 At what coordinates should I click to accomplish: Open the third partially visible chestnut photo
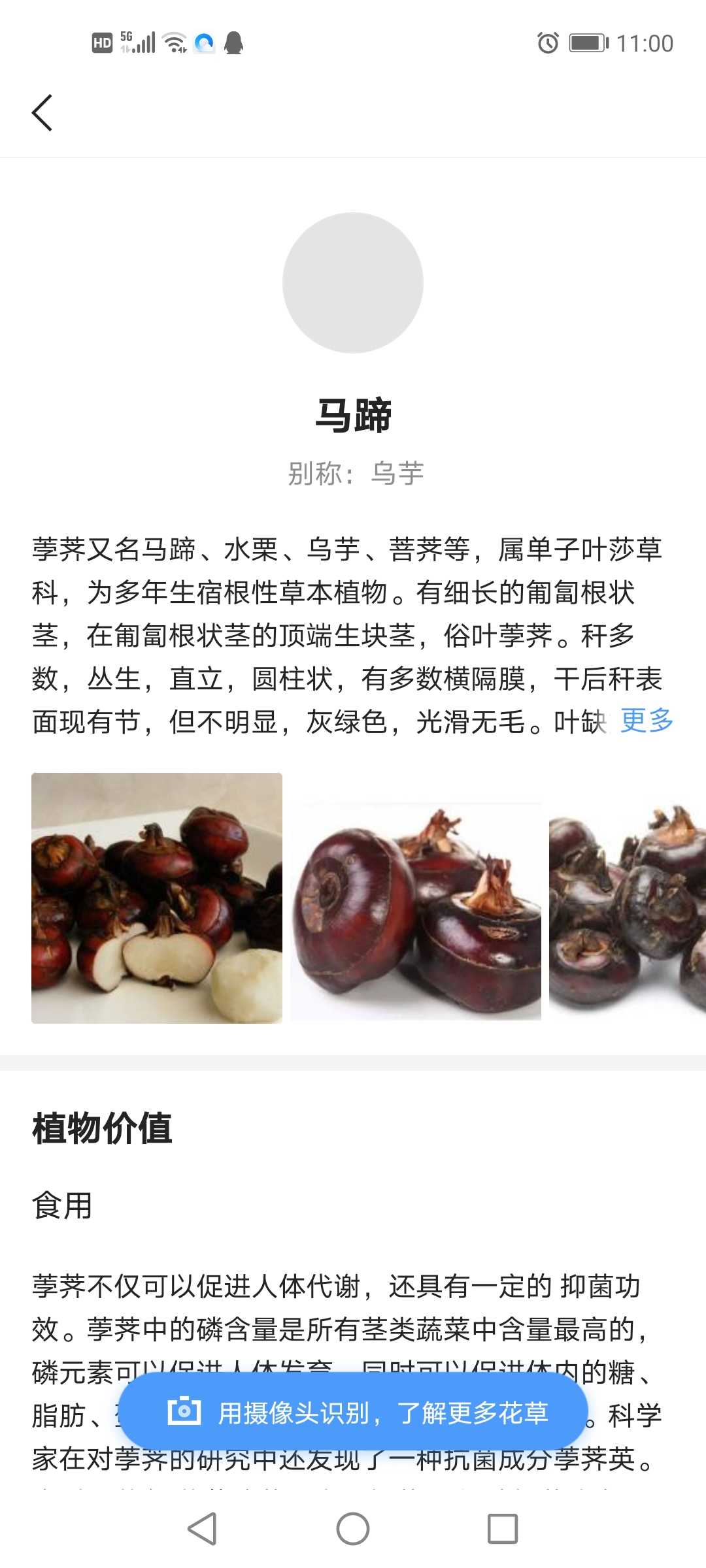point(628,898)
